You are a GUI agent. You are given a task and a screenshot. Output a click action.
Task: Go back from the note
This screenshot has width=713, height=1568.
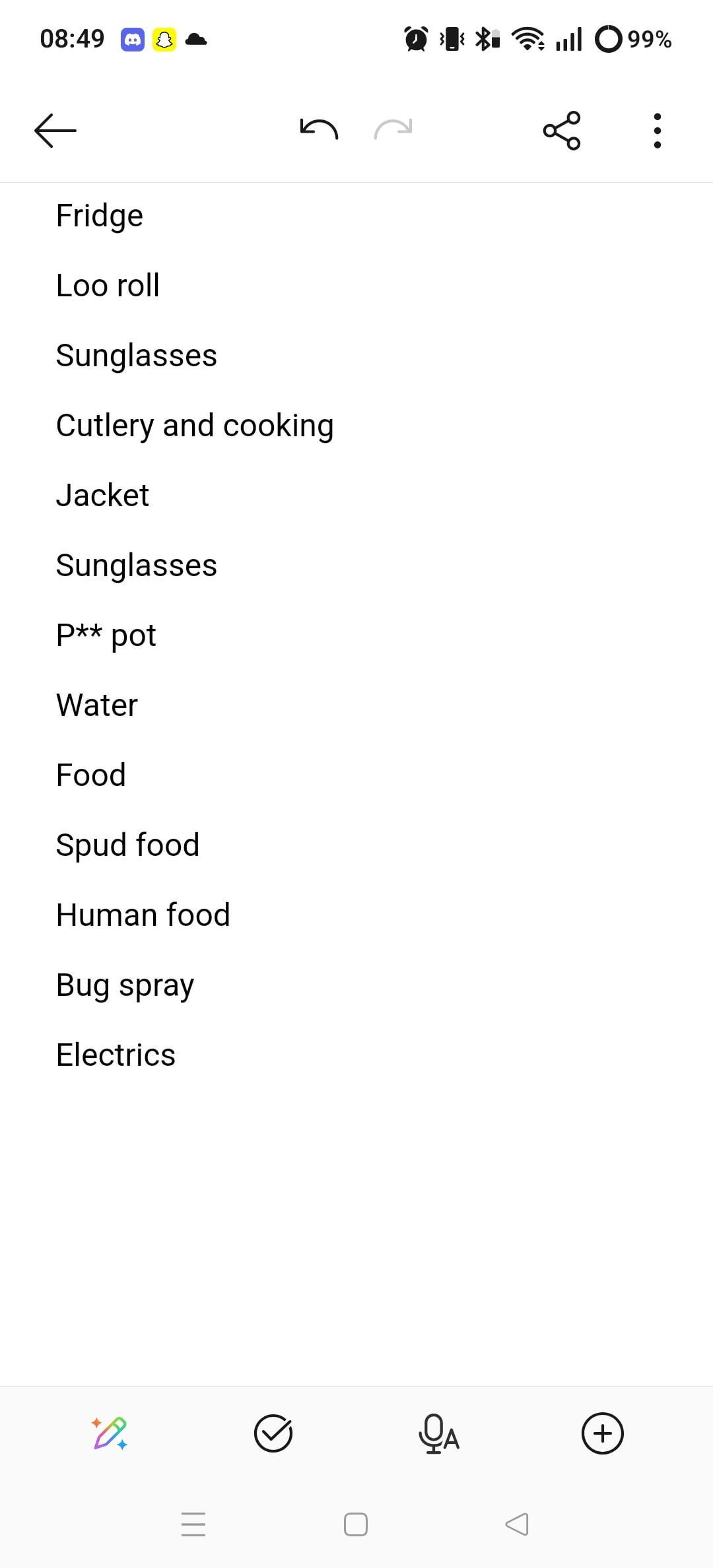click(x=55, y=130)
